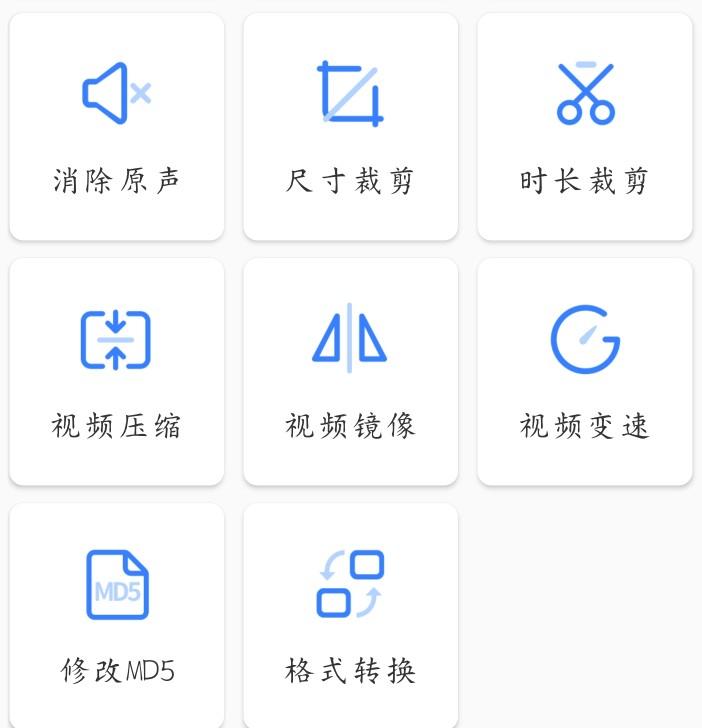This screenshot has width=702, height=728.
Task: Select the 尺寸裁剪 size crop card
Action: [351, 127]
